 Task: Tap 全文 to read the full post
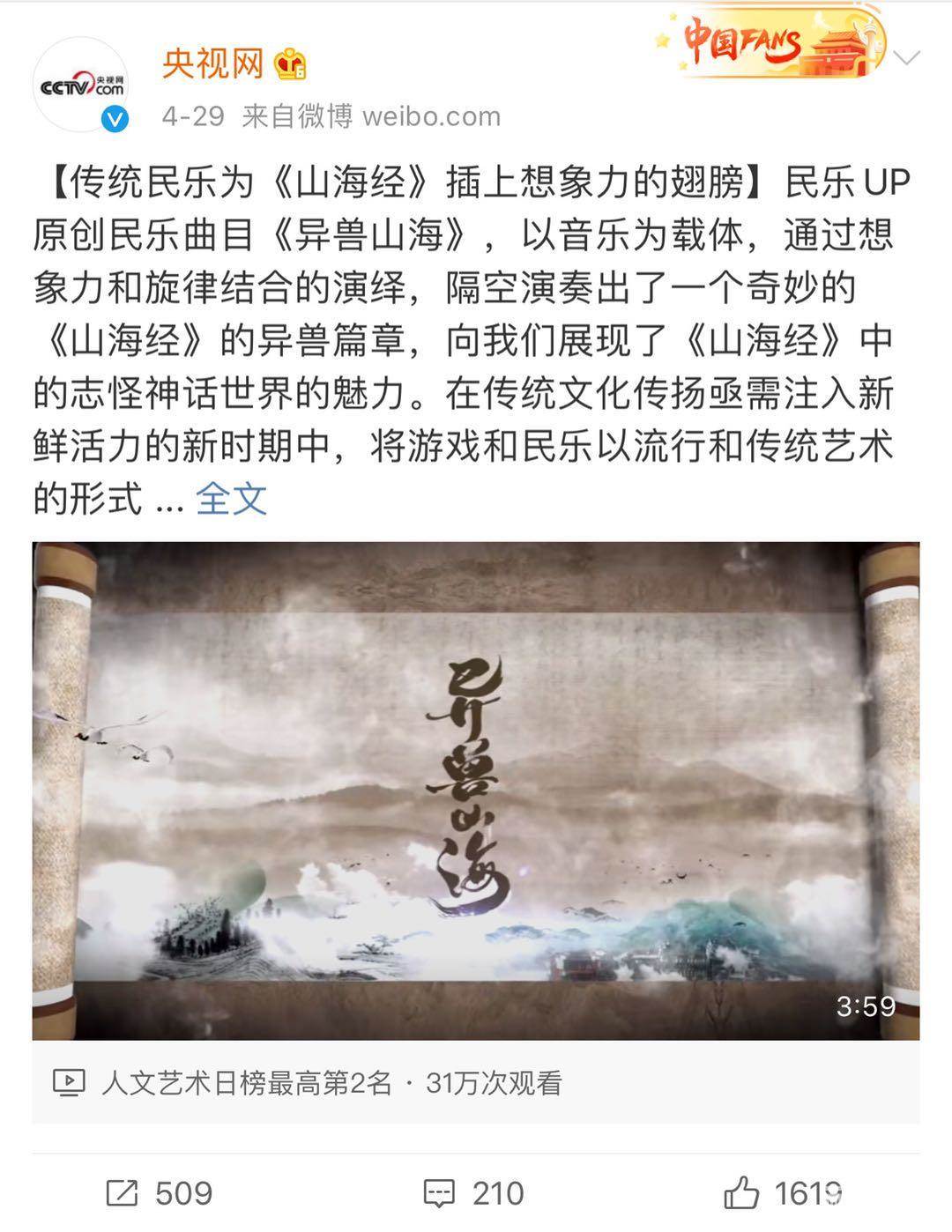231,499
